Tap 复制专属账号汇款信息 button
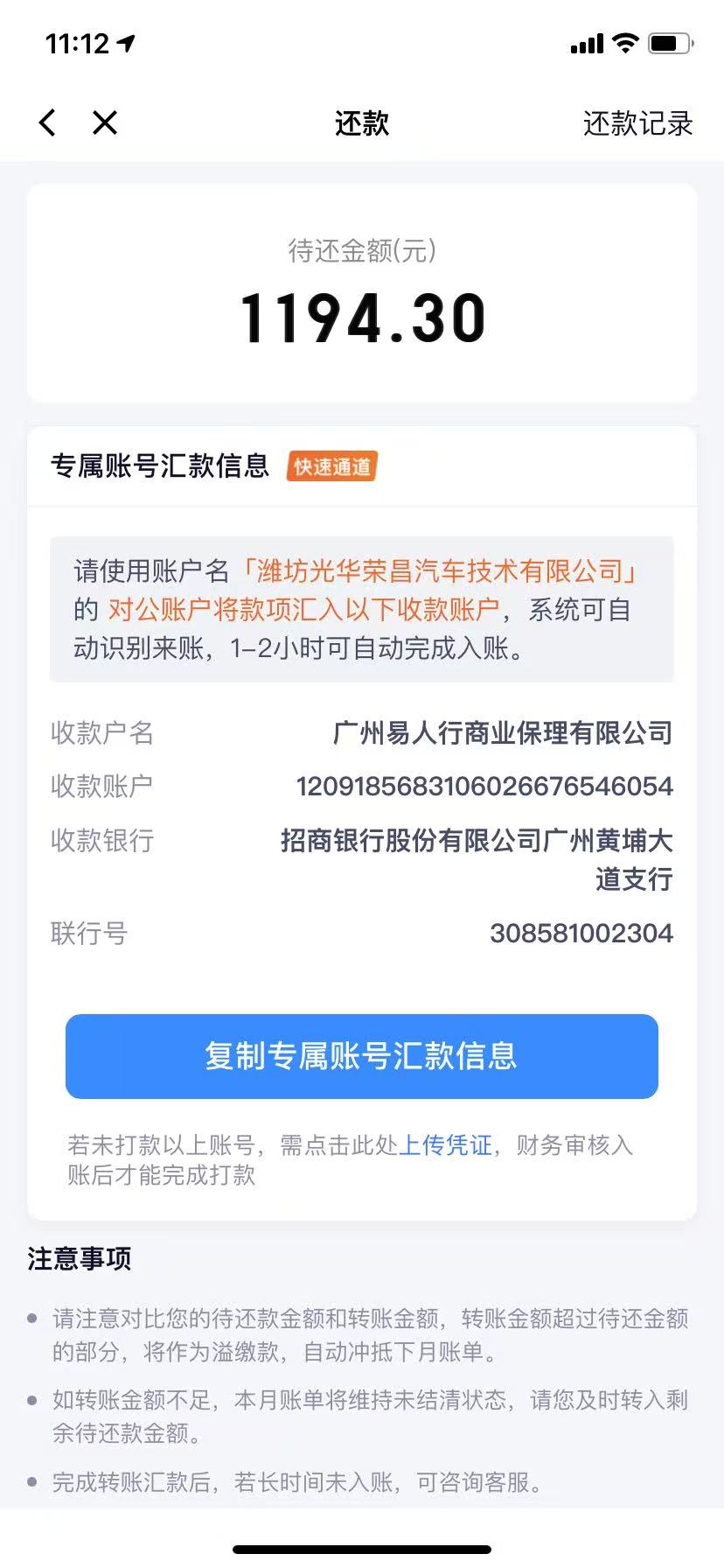724x1568 pixels. 362,1056
